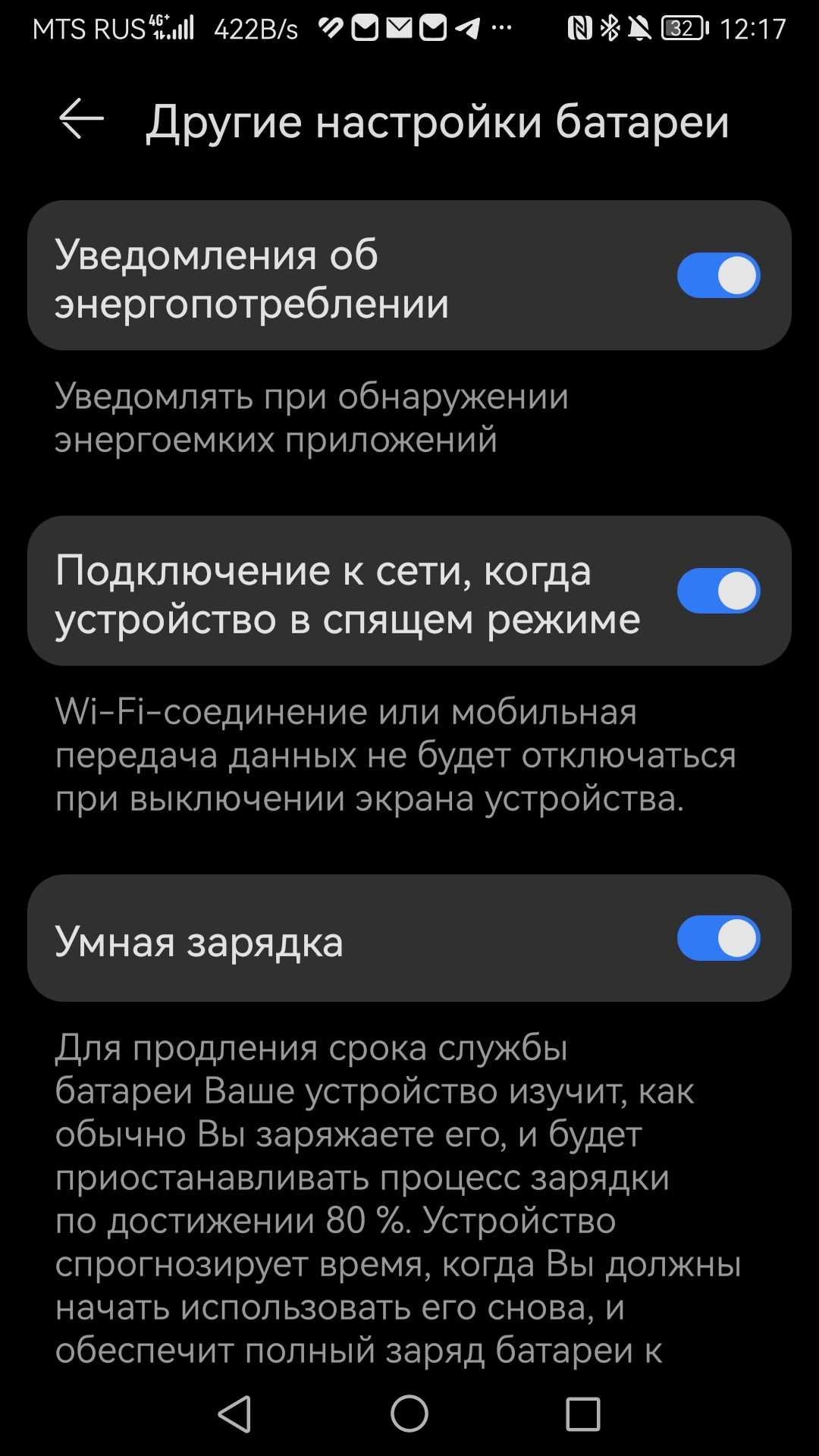
Task: Turn off Умная зарядка switch
Action: click(x=717, y=939)
